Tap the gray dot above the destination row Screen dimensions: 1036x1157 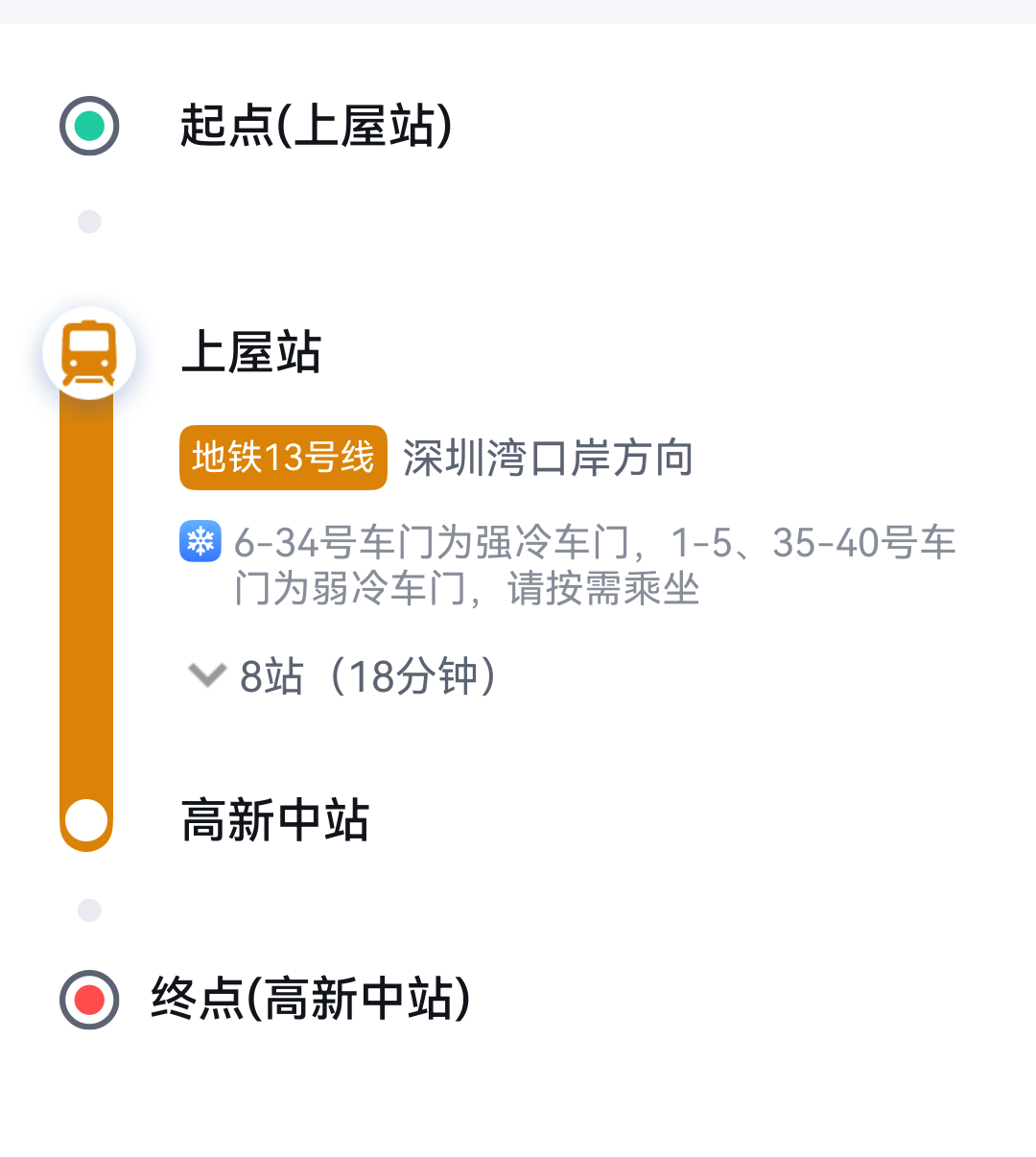[88, 909]
